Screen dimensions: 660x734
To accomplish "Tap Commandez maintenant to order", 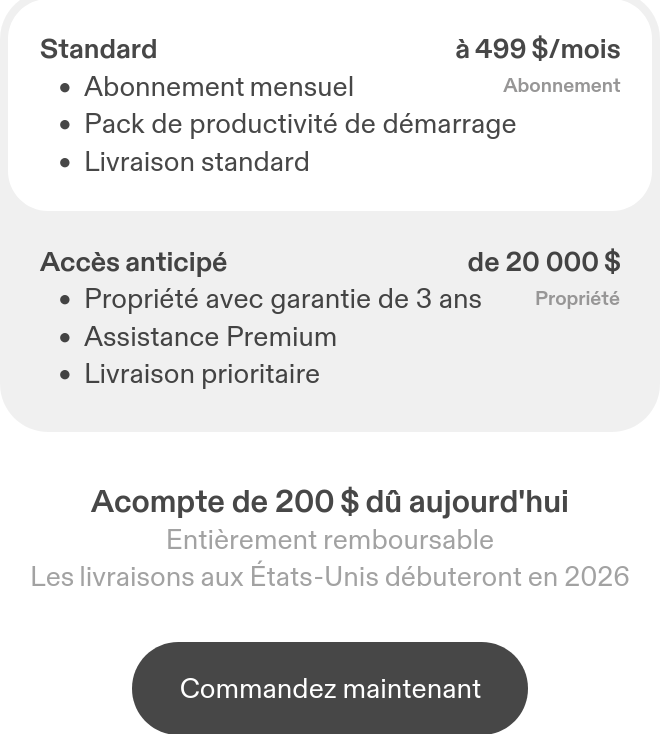I will (x=330, y=689).
